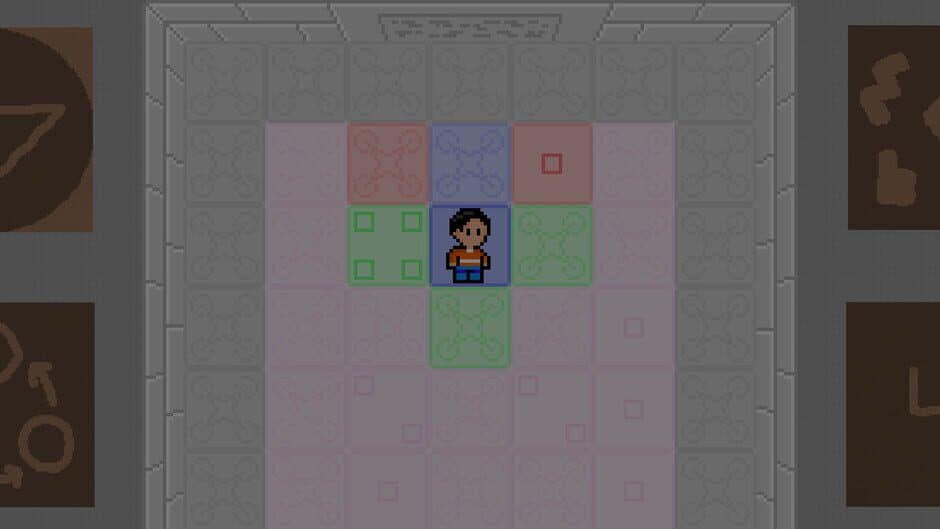This screenshot has height=529, width=940.
Task: Move to the blue tile above the character
Action: [x=470, y=163]
